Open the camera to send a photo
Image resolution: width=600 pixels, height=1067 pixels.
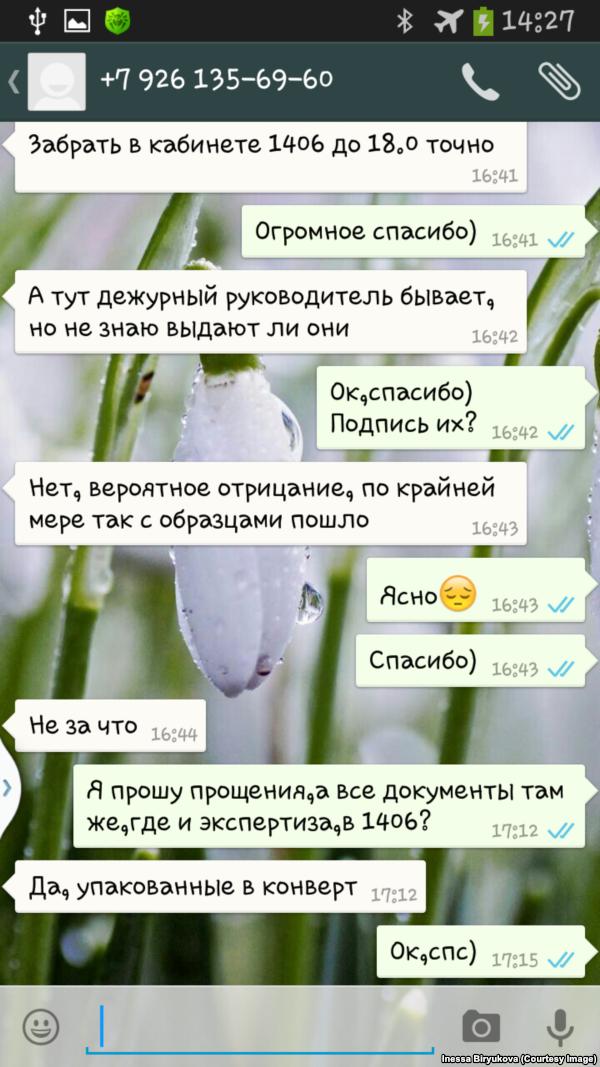coord(480,1026)
